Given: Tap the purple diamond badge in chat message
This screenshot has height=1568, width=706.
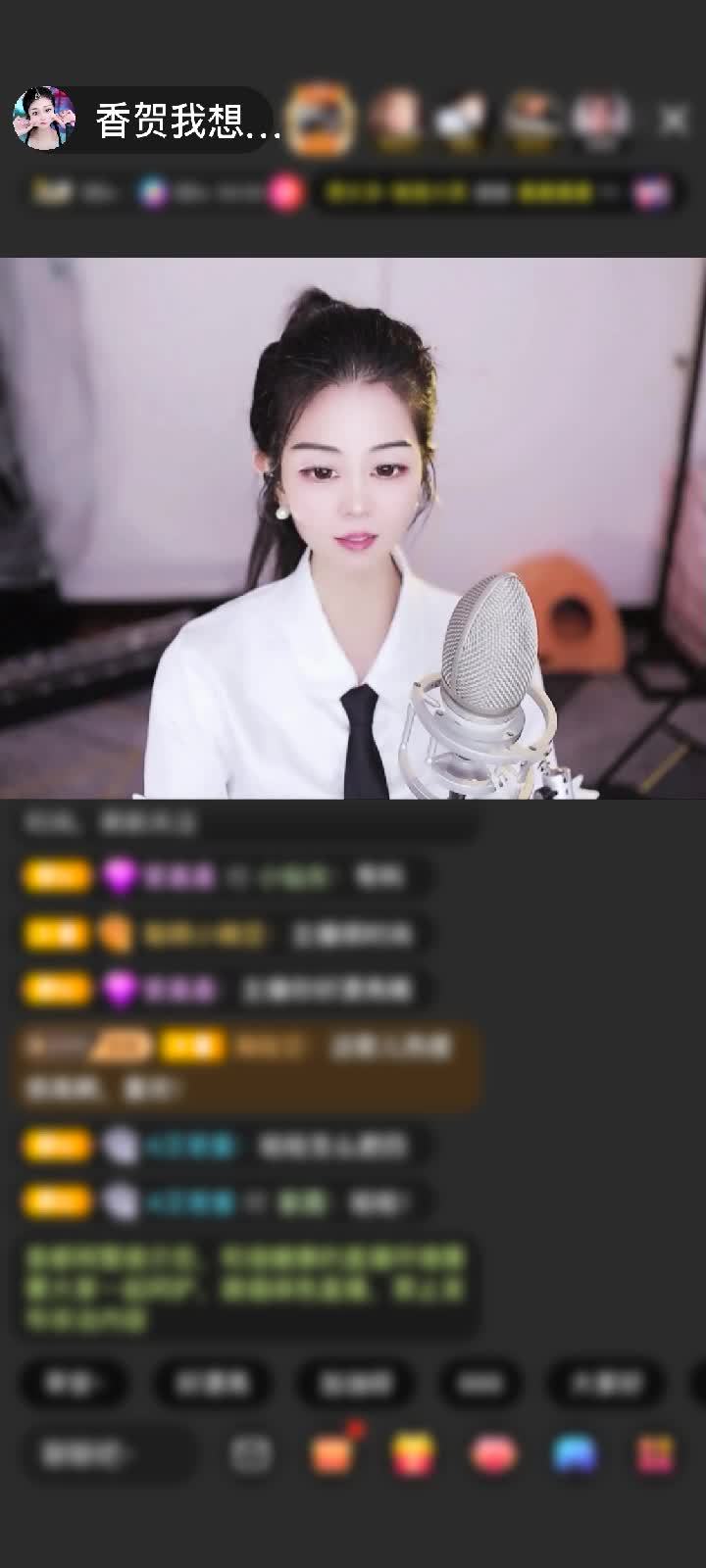Looking at the screenshot, I should pos(118,875).
